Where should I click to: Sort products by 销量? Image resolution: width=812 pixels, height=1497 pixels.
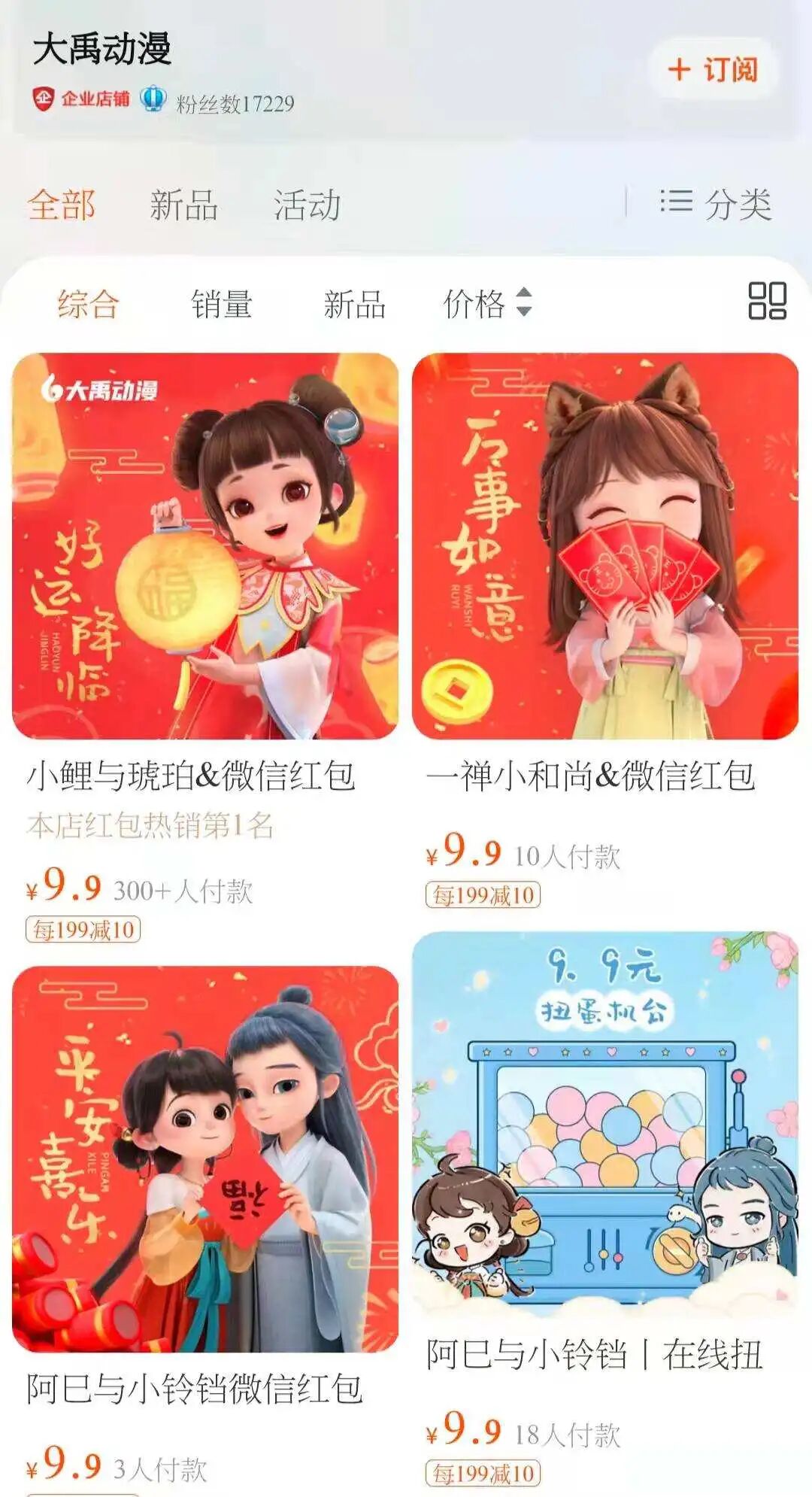[221, 305]
